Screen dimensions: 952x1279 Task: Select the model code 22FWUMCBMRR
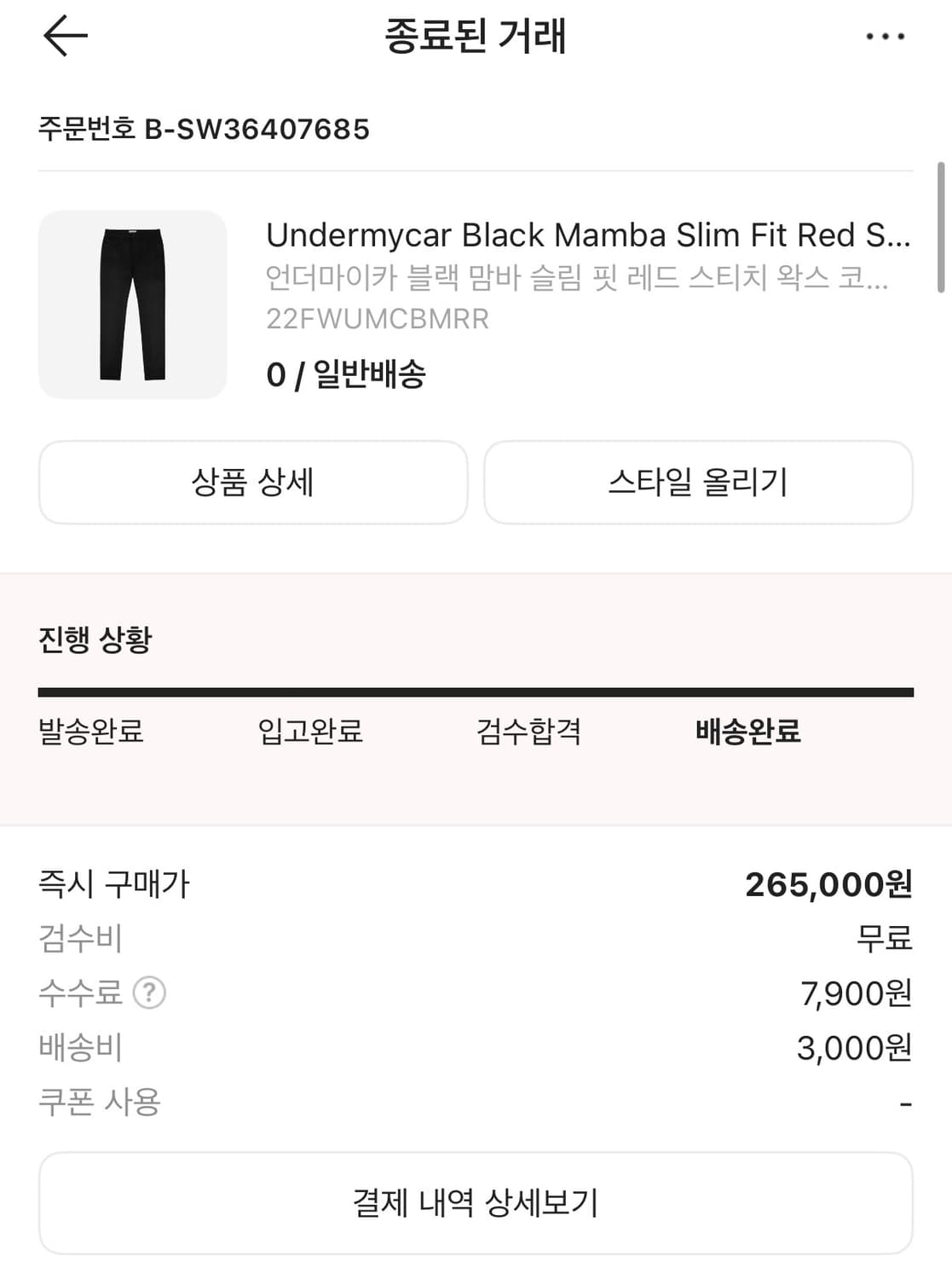point(377,318)
